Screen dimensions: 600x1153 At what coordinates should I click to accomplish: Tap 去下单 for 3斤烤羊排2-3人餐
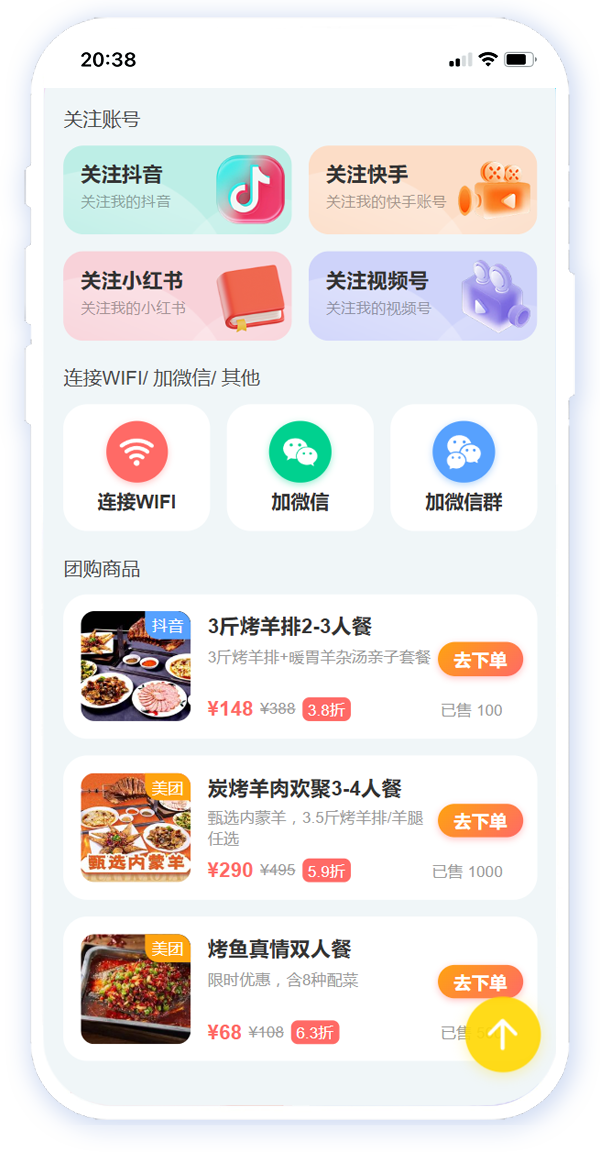480,660
